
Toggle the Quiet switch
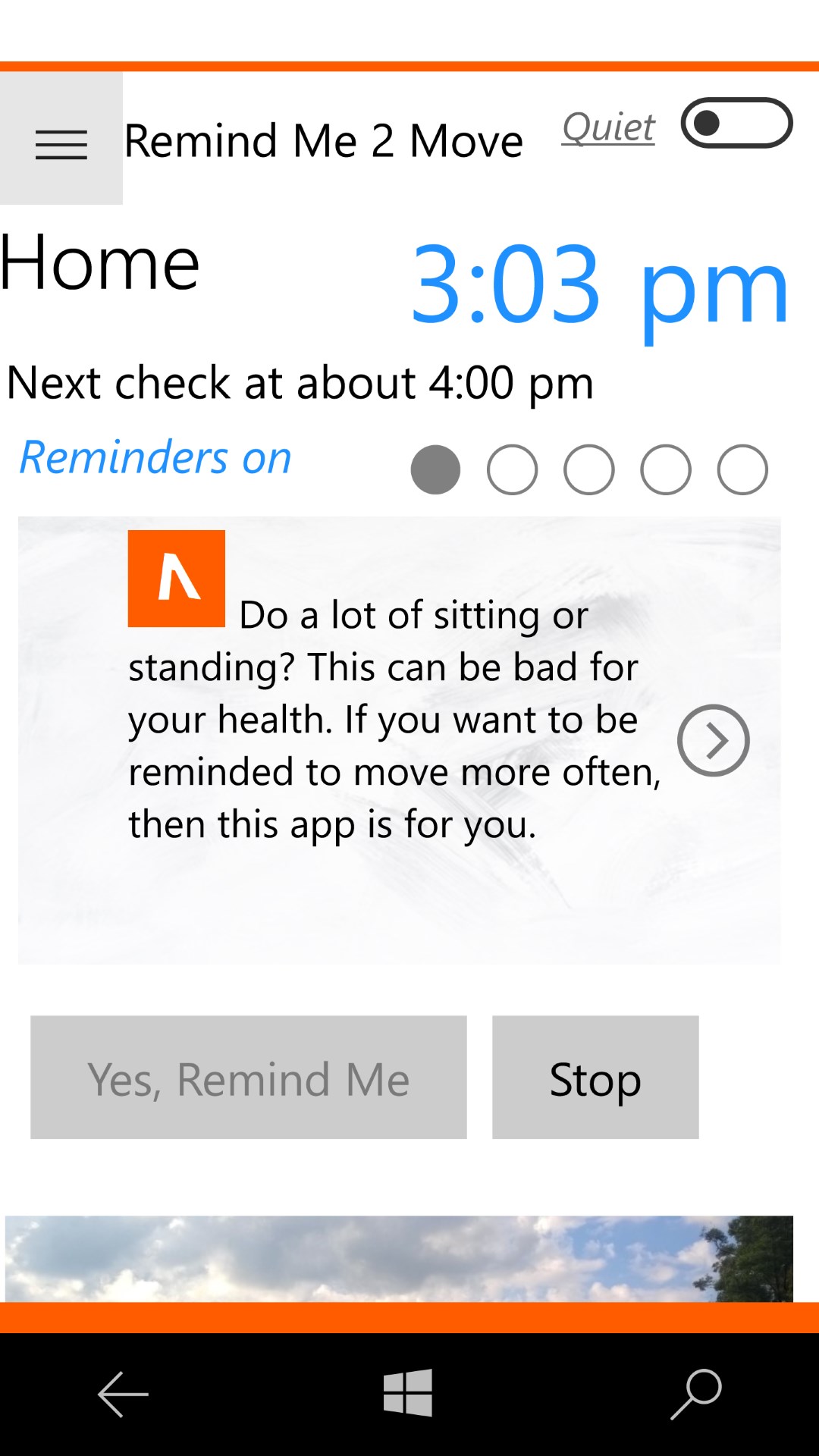pos(736,123)
